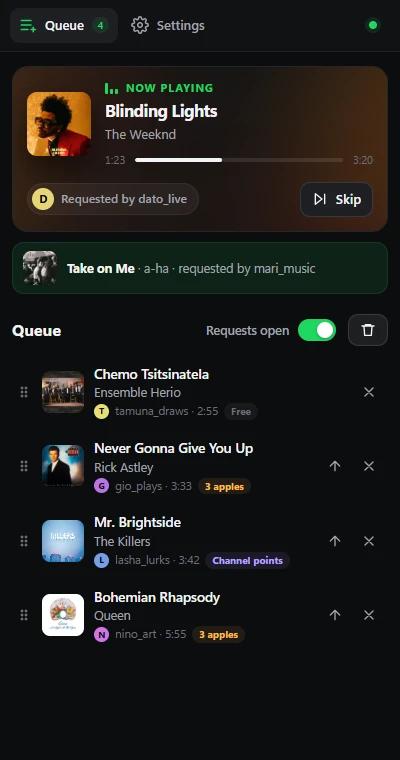Image resolution: width=400 pixels, height=760 pixels.
Task: Remove Never Gonna Give You Up from queue
Action: 369,466
